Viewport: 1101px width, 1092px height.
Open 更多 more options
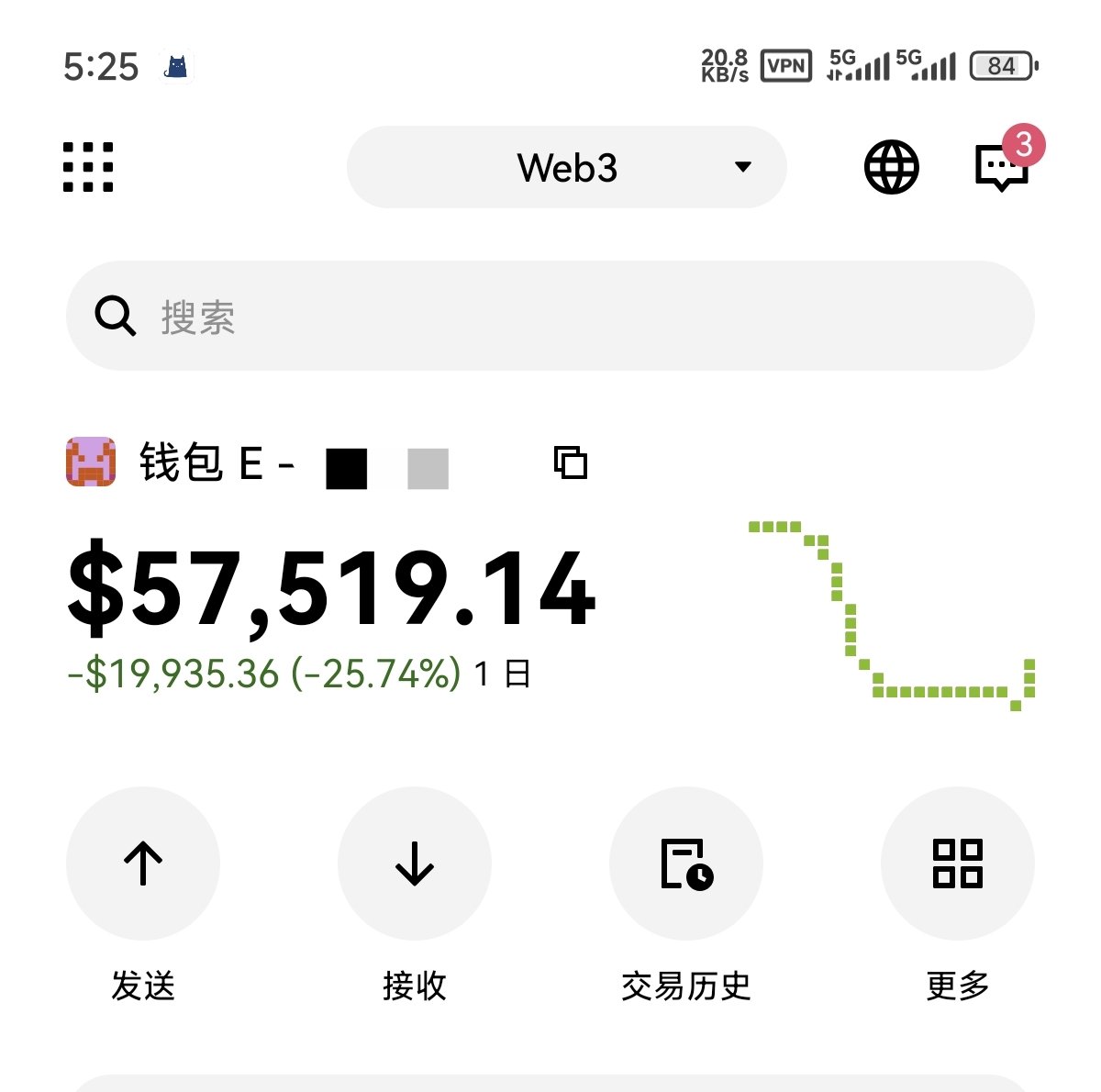[x=957, y=864]
